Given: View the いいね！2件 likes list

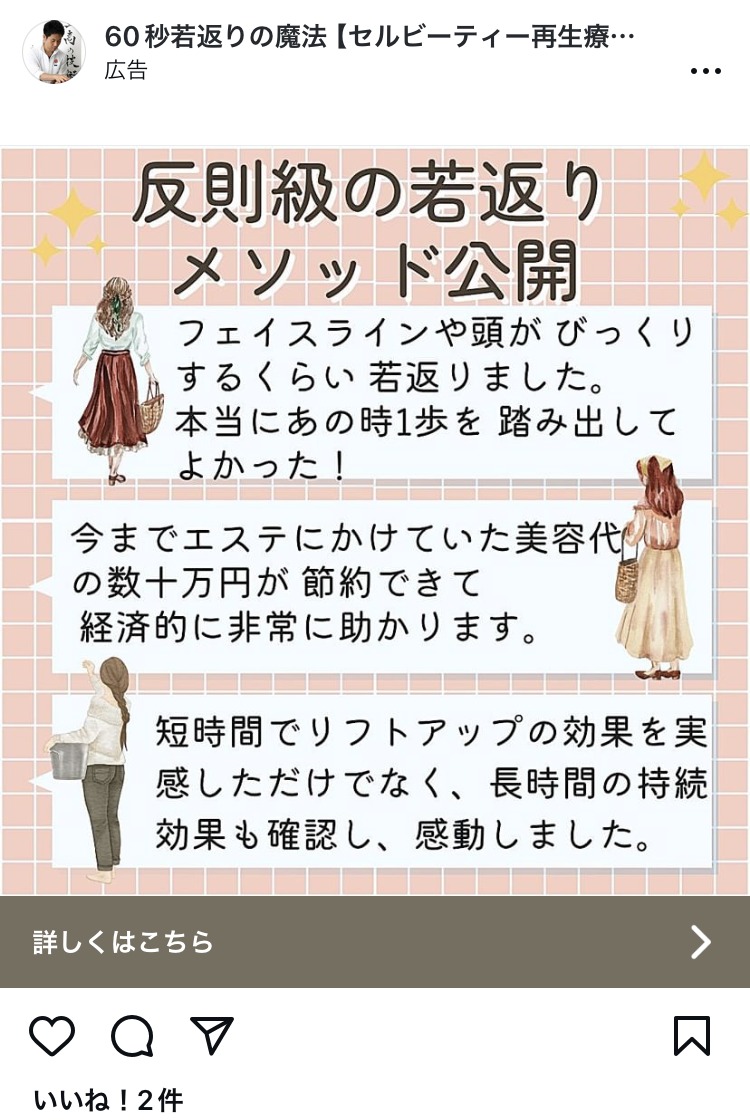Looking at the screenshot, I should (x=108, y=1100).
